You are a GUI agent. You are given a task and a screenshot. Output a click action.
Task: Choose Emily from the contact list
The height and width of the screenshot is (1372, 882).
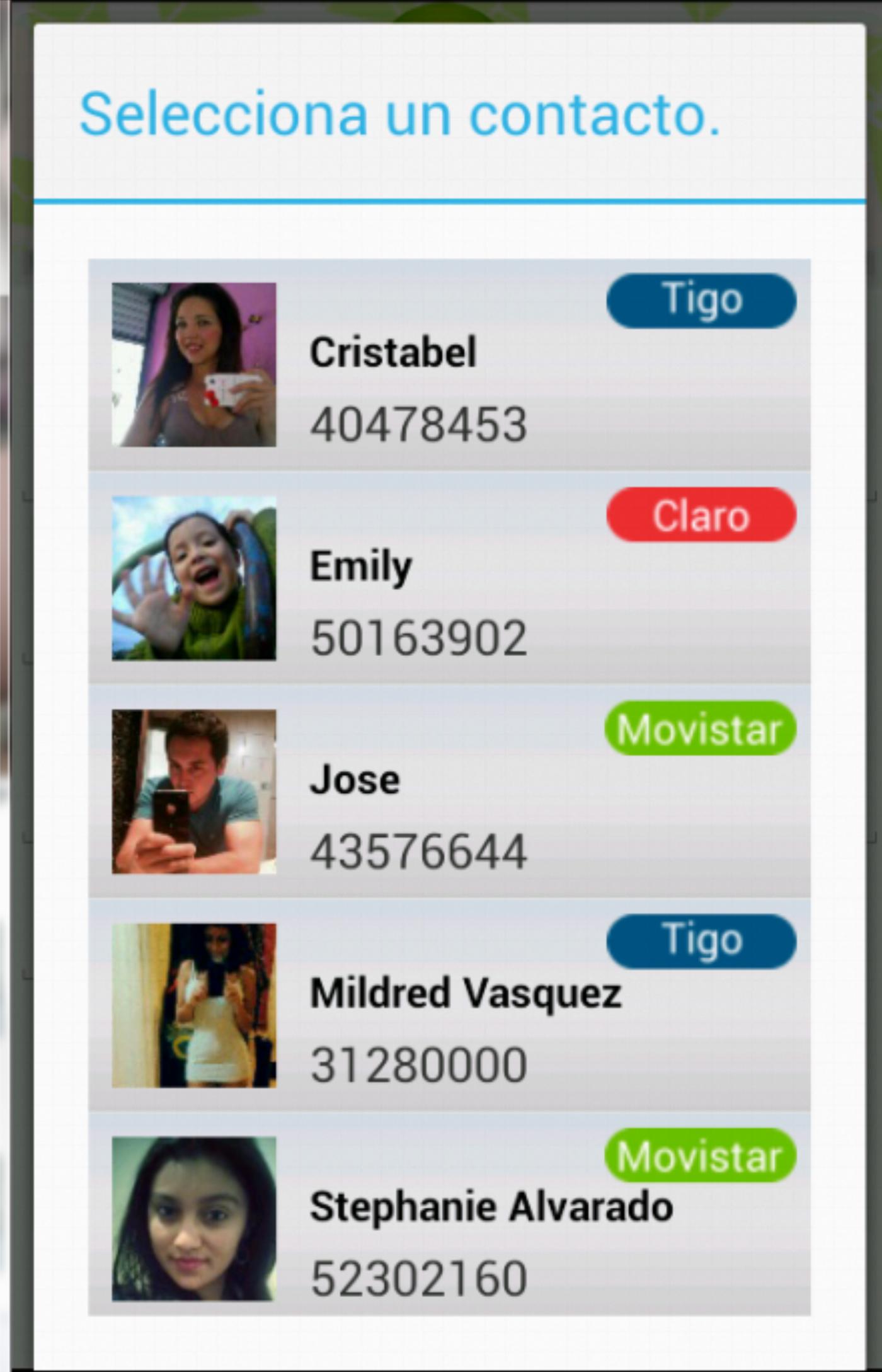pyautogui.click(x=449, y=579)
